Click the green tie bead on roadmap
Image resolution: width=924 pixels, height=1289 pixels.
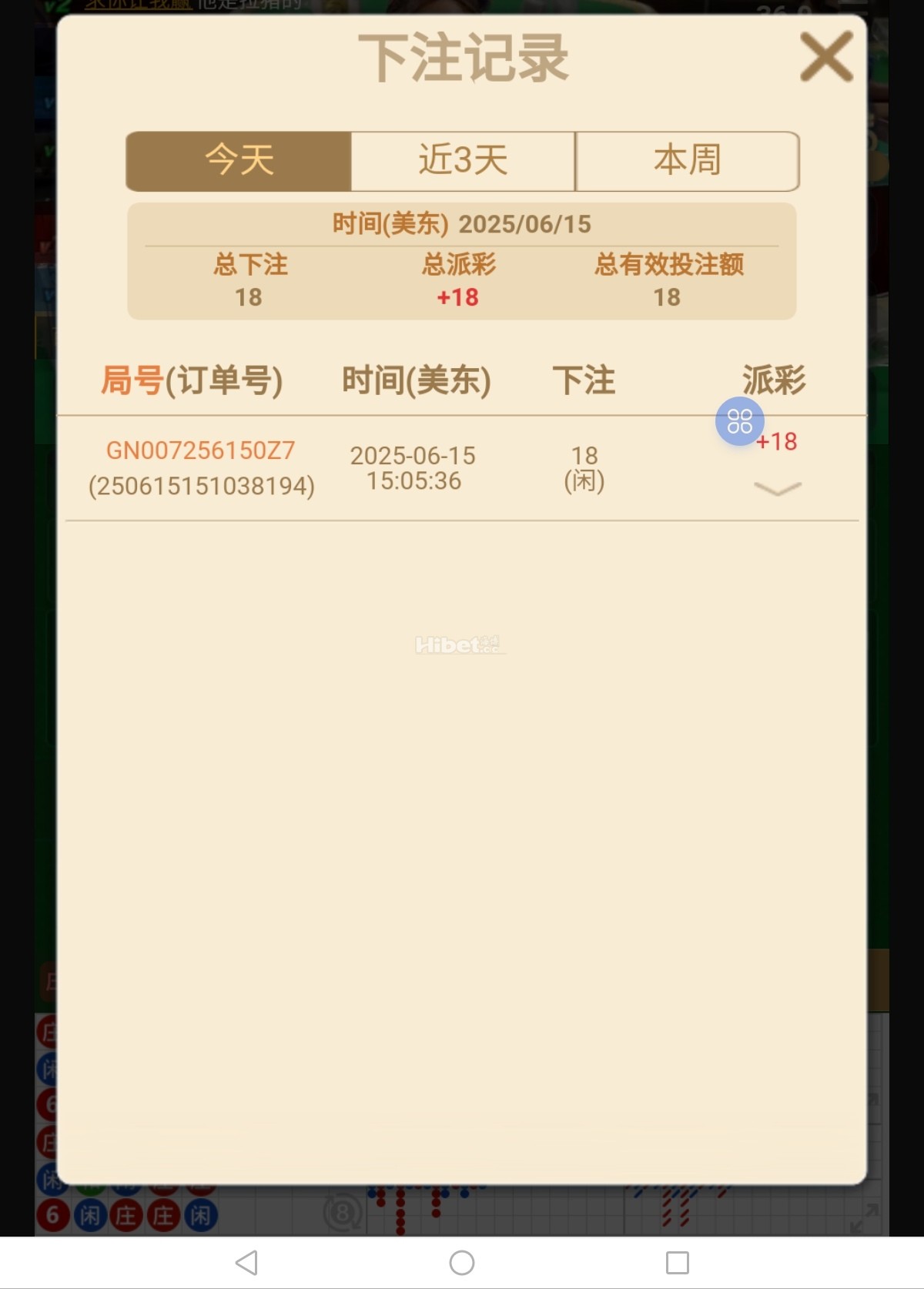pyautogui.click(x=90, y=1186)
